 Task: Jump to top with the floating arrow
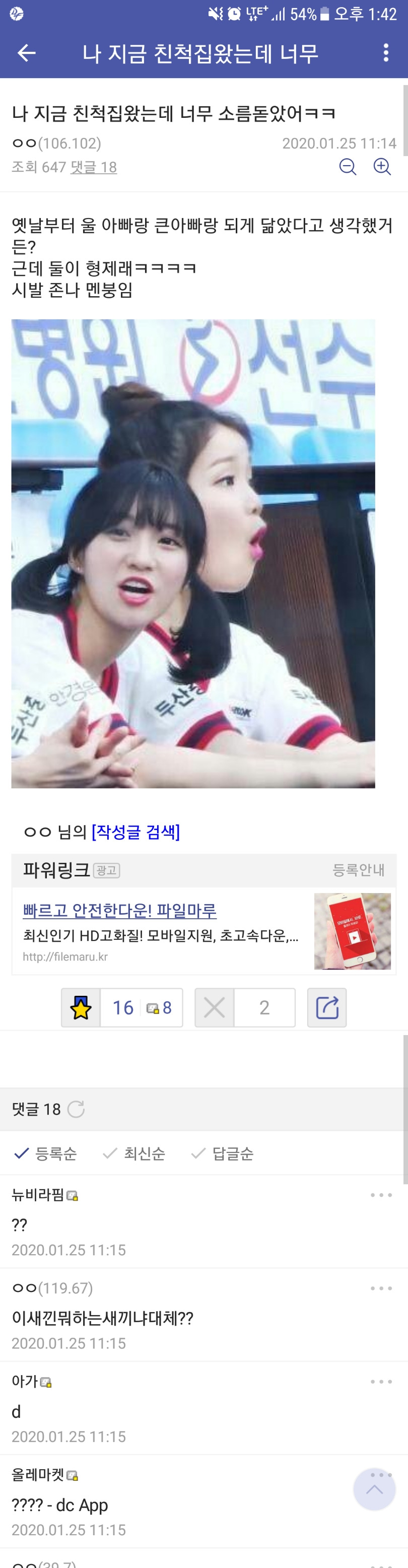375,1489
